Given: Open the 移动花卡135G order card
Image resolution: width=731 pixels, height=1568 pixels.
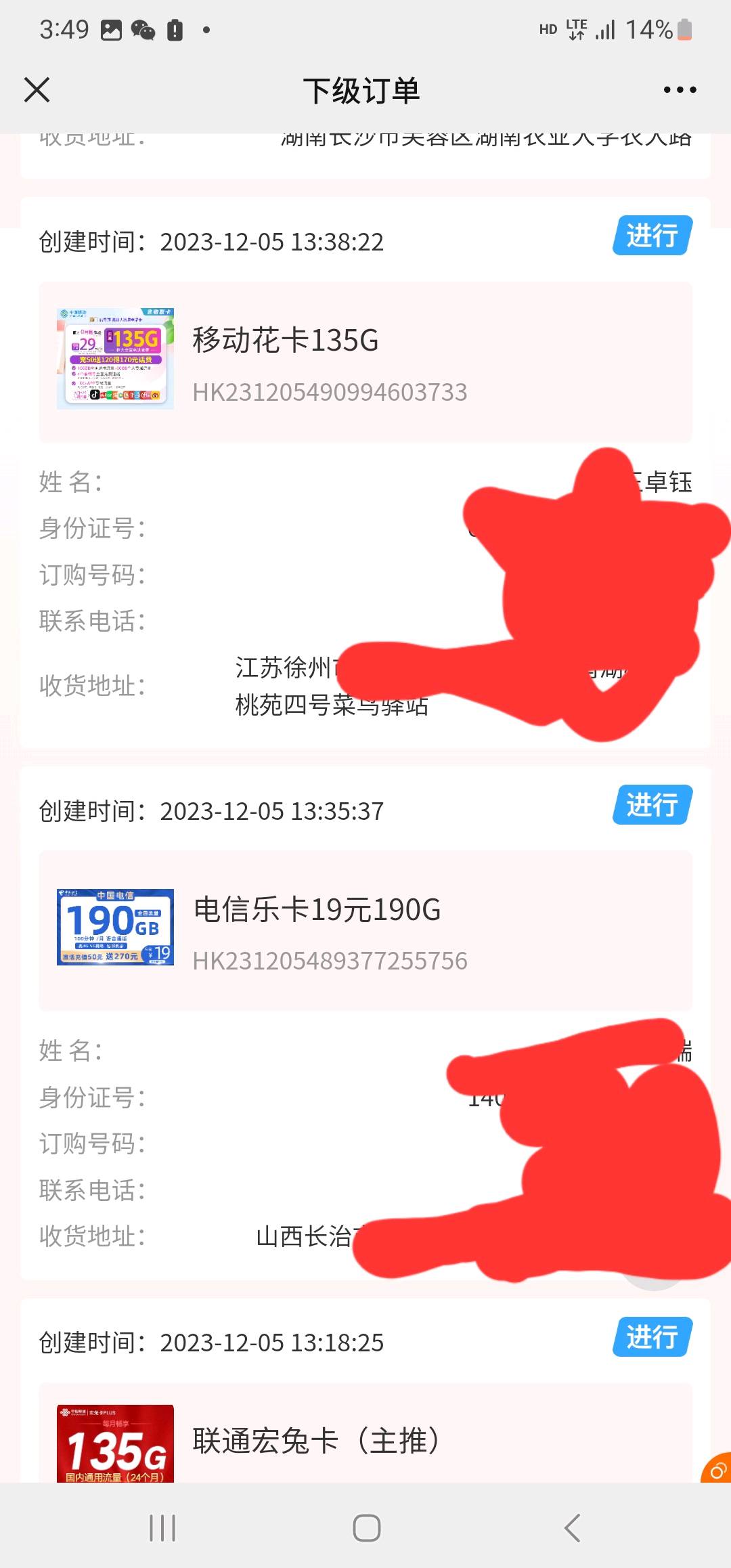Looking at the screenshot, I should [365, 362].
